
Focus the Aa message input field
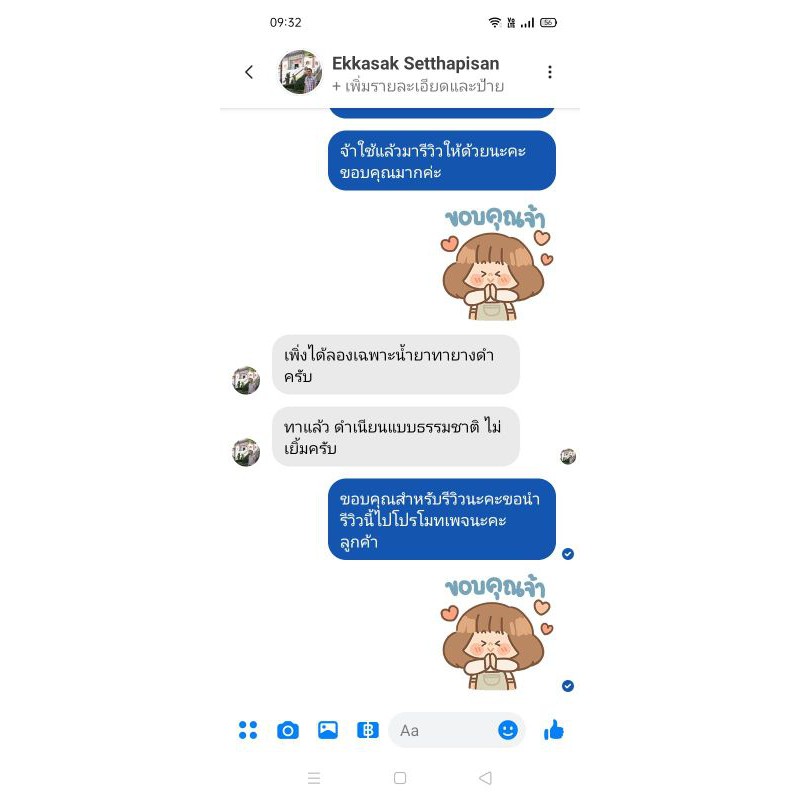pyautogui.click(x=442, y=731)
